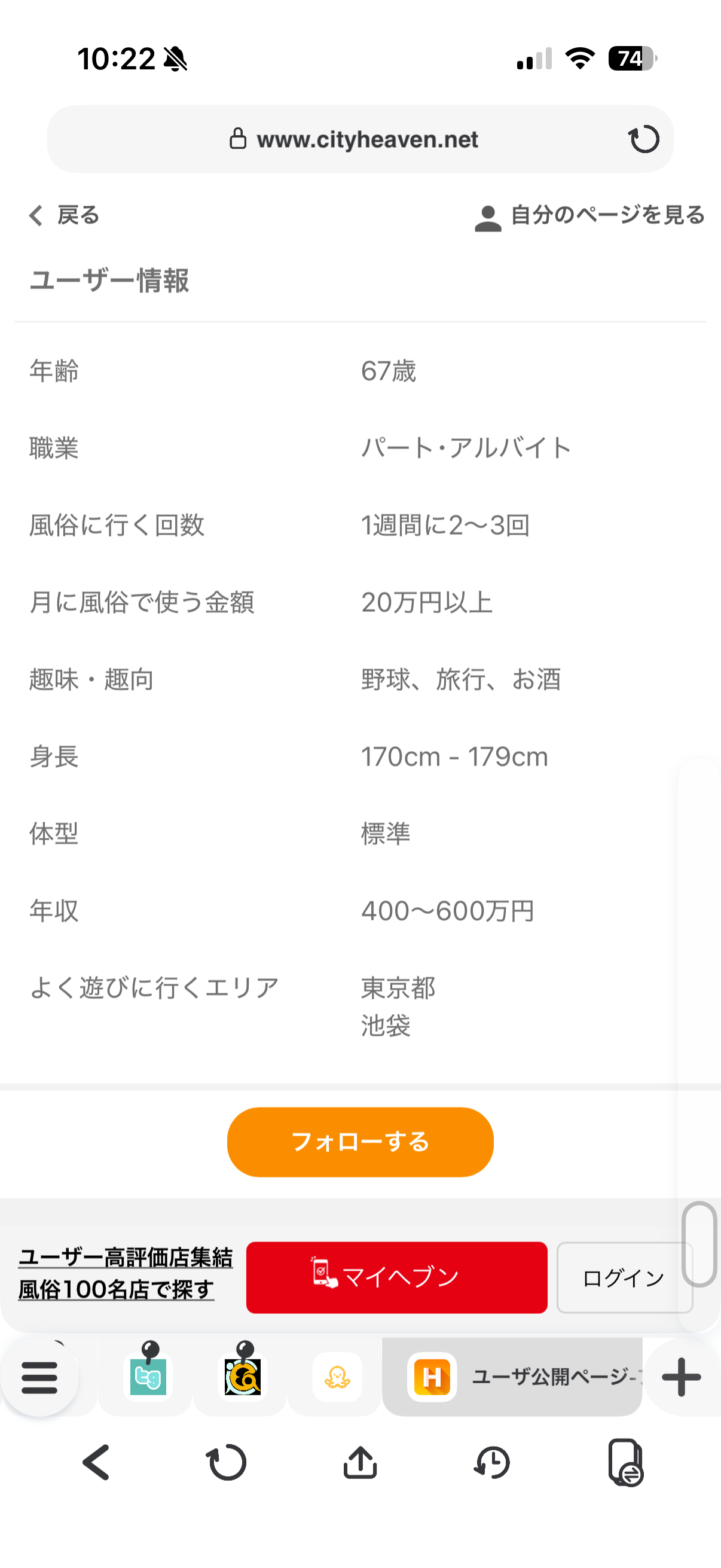The width and height of the screenshot is (721, 1568).
Task: Open the browser hamburger menu
Action: coord(39,1377)
